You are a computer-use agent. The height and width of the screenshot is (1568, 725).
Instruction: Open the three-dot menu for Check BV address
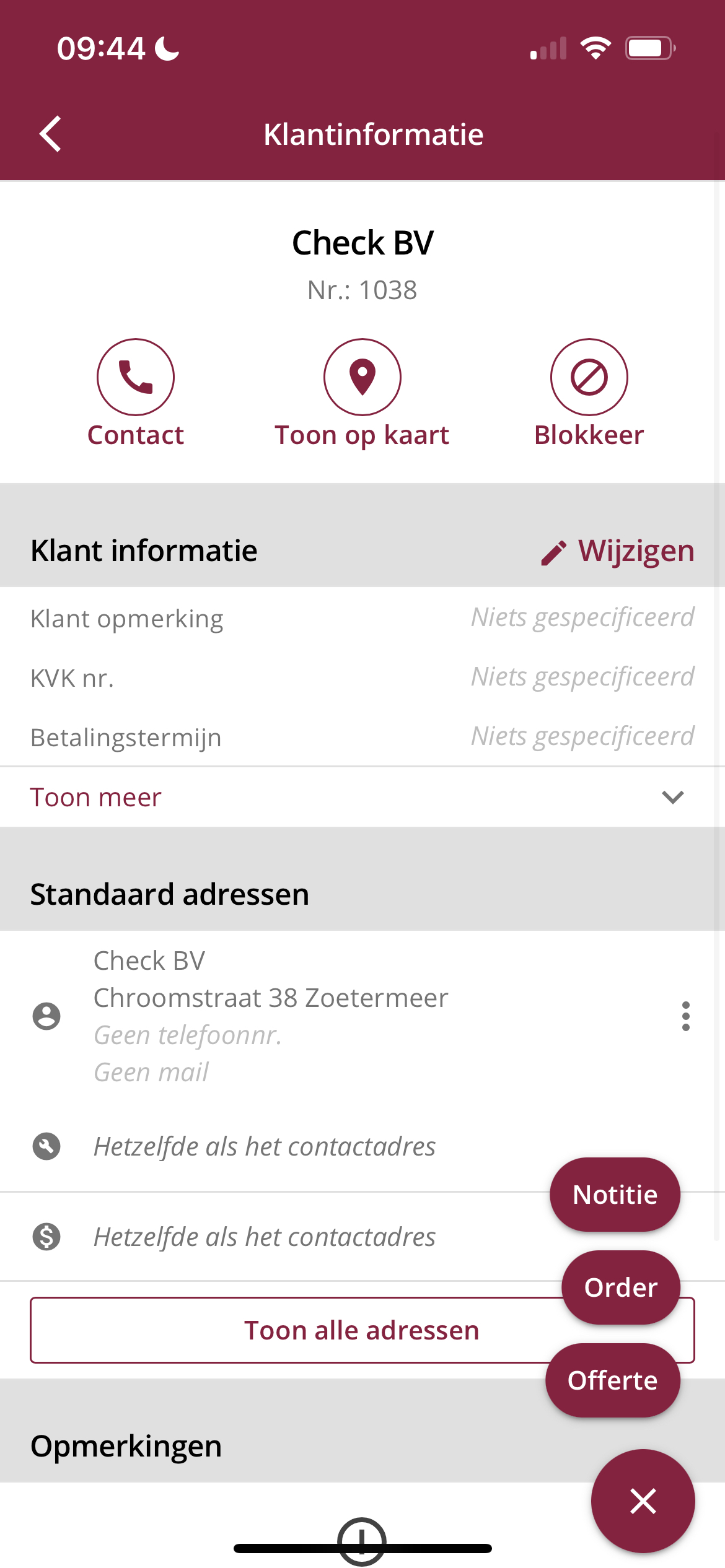(685, 1016)
